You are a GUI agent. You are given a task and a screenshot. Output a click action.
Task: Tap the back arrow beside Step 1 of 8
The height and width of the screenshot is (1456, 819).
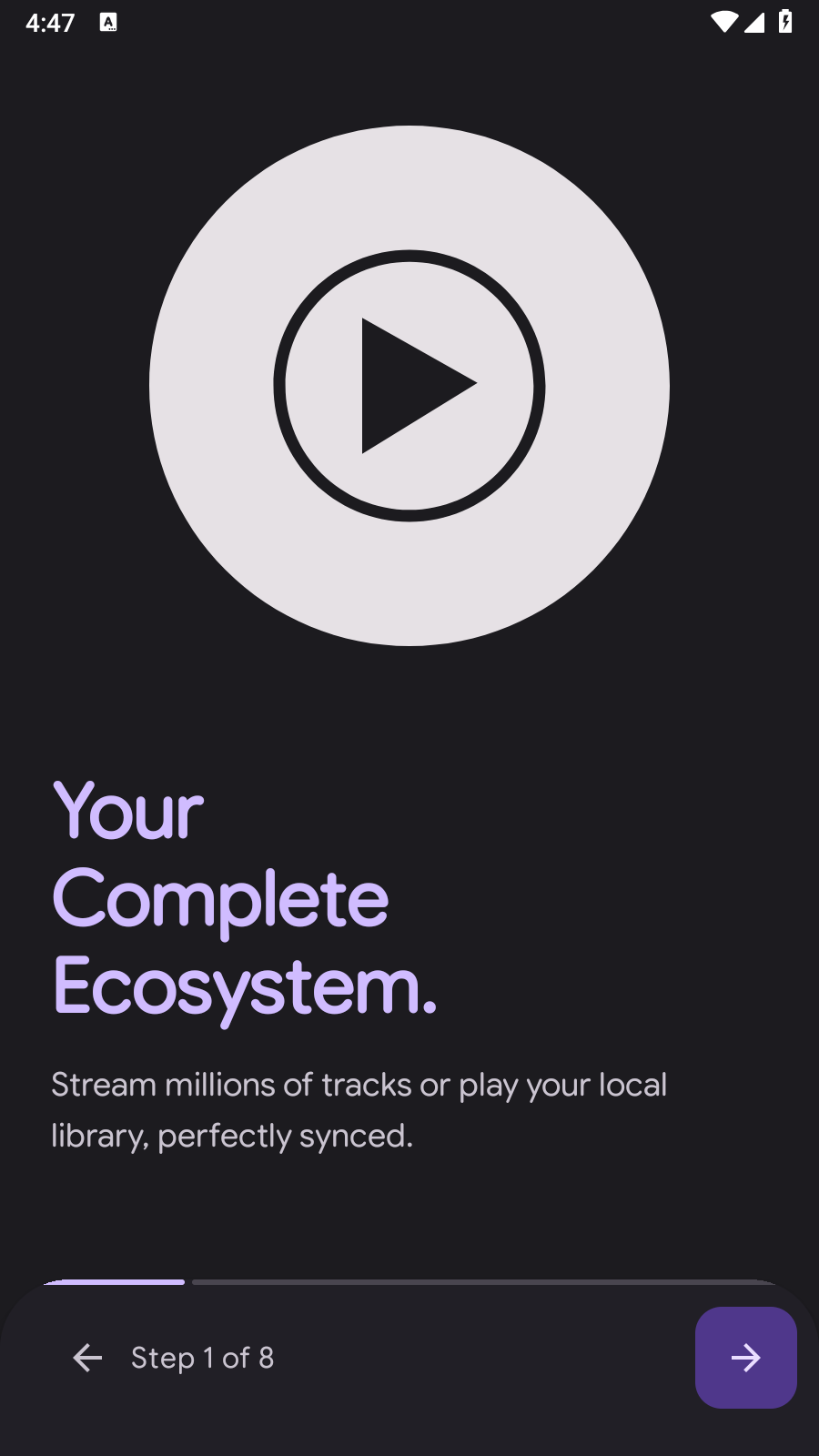click(87, 1358)
